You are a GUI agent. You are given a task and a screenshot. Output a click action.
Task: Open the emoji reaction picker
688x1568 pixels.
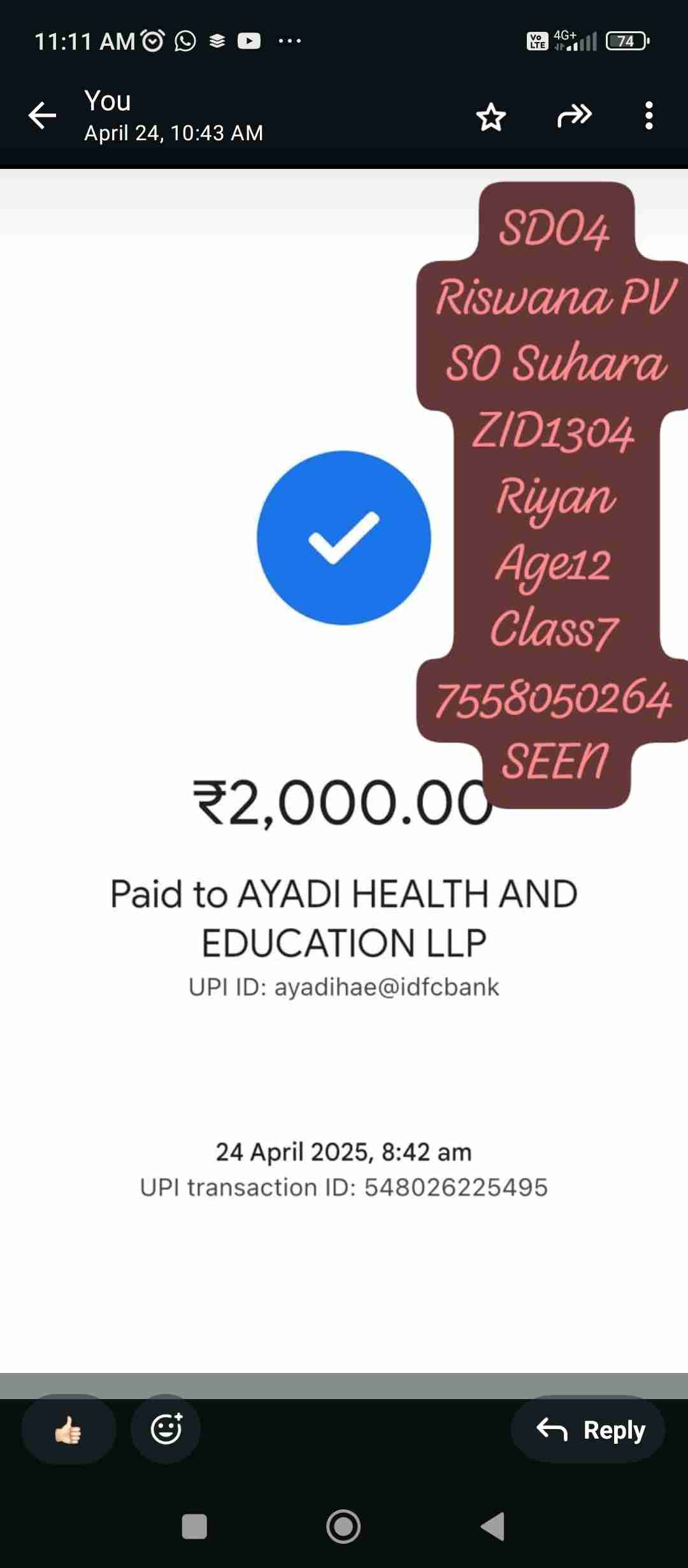tap(166, 1430)
